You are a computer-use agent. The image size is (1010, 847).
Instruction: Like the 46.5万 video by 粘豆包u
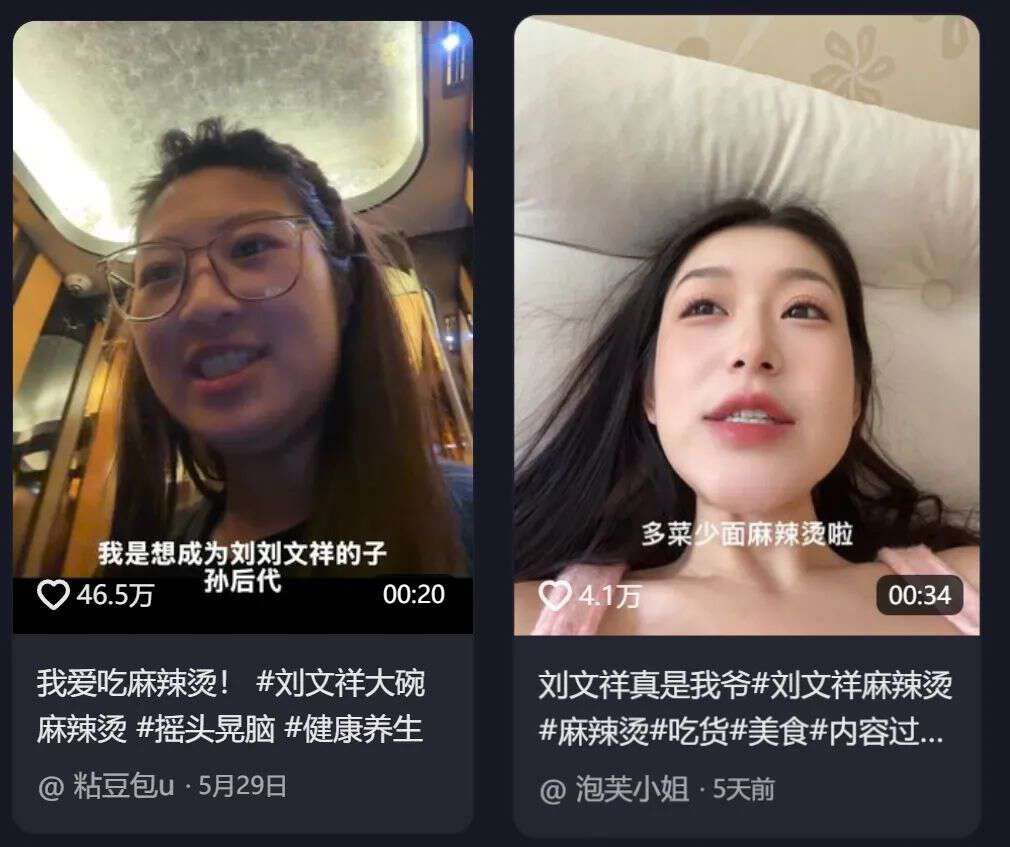coord(53,595)
